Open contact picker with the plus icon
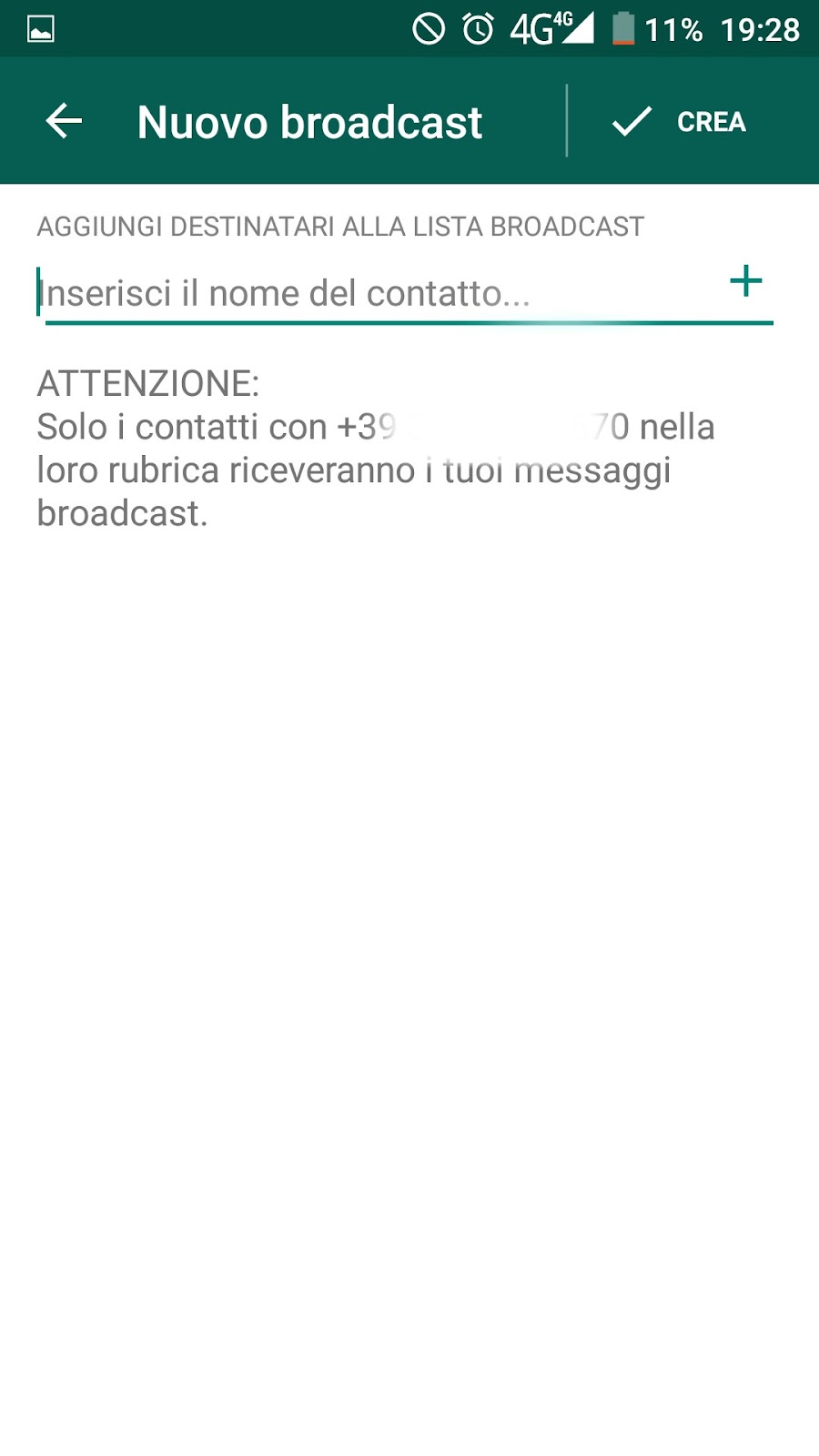The image size is (819, 1456). 745,281
